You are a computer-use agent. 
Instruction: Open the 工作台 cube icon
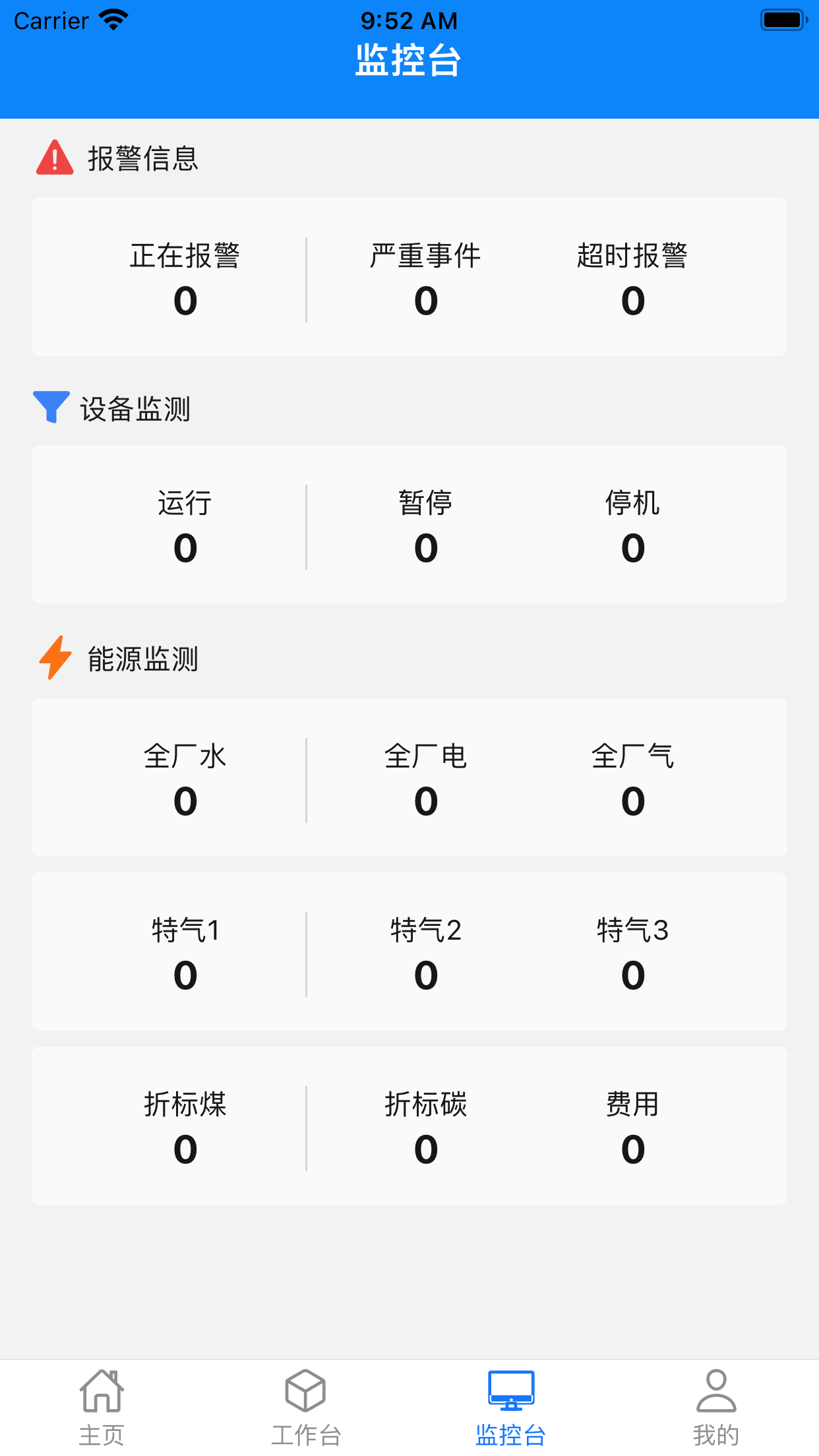click(x=305, y=1391)
